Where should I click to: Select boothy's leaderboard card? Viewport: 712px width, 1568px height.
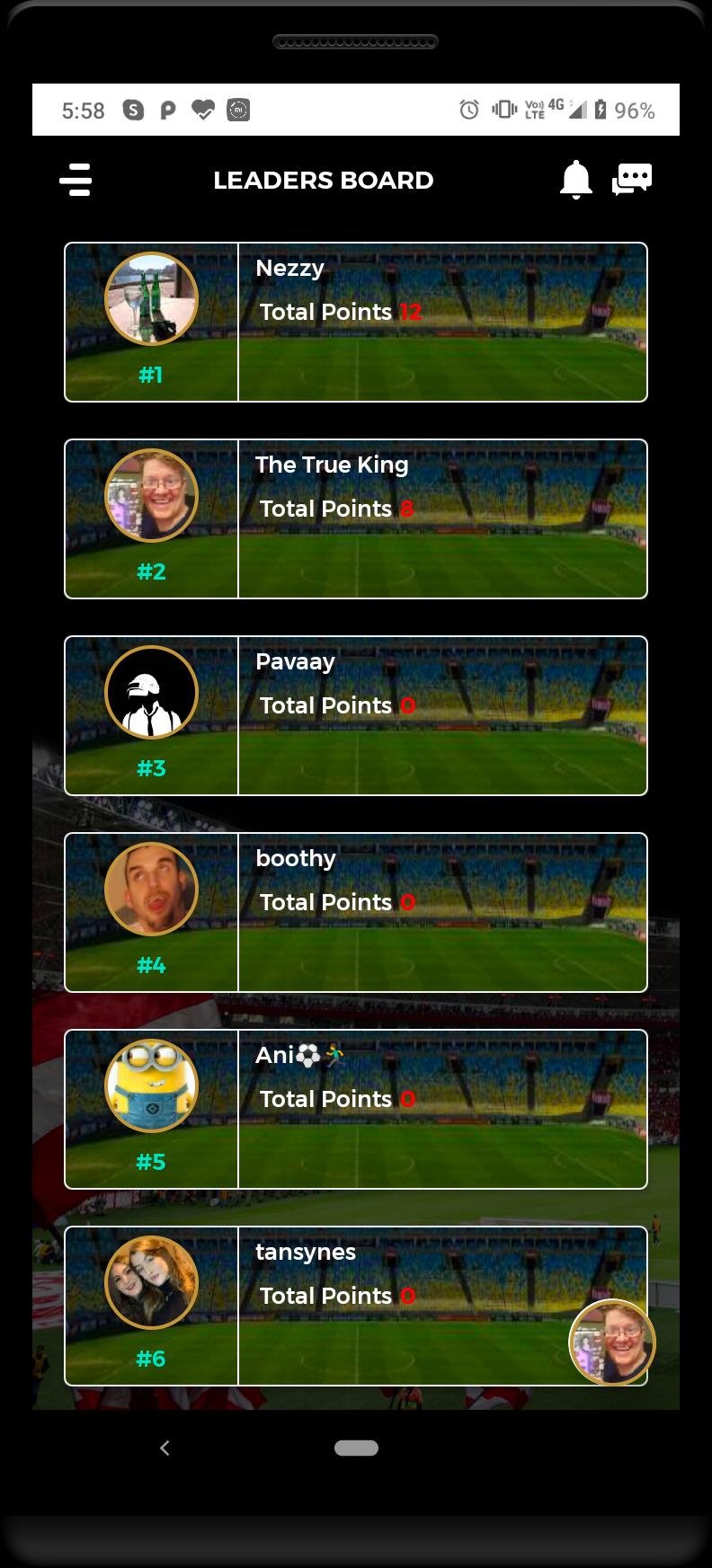[356, 912]
